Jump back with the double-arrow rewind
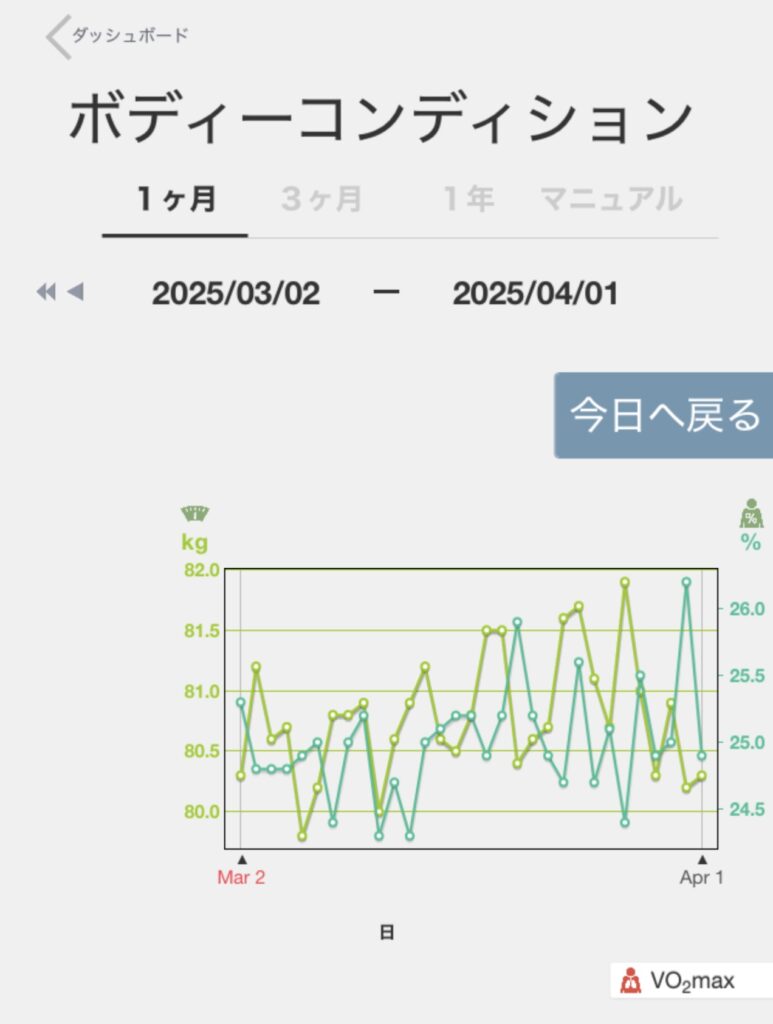The width and height of the screenshot is (773, 1024). coord(46,292)
